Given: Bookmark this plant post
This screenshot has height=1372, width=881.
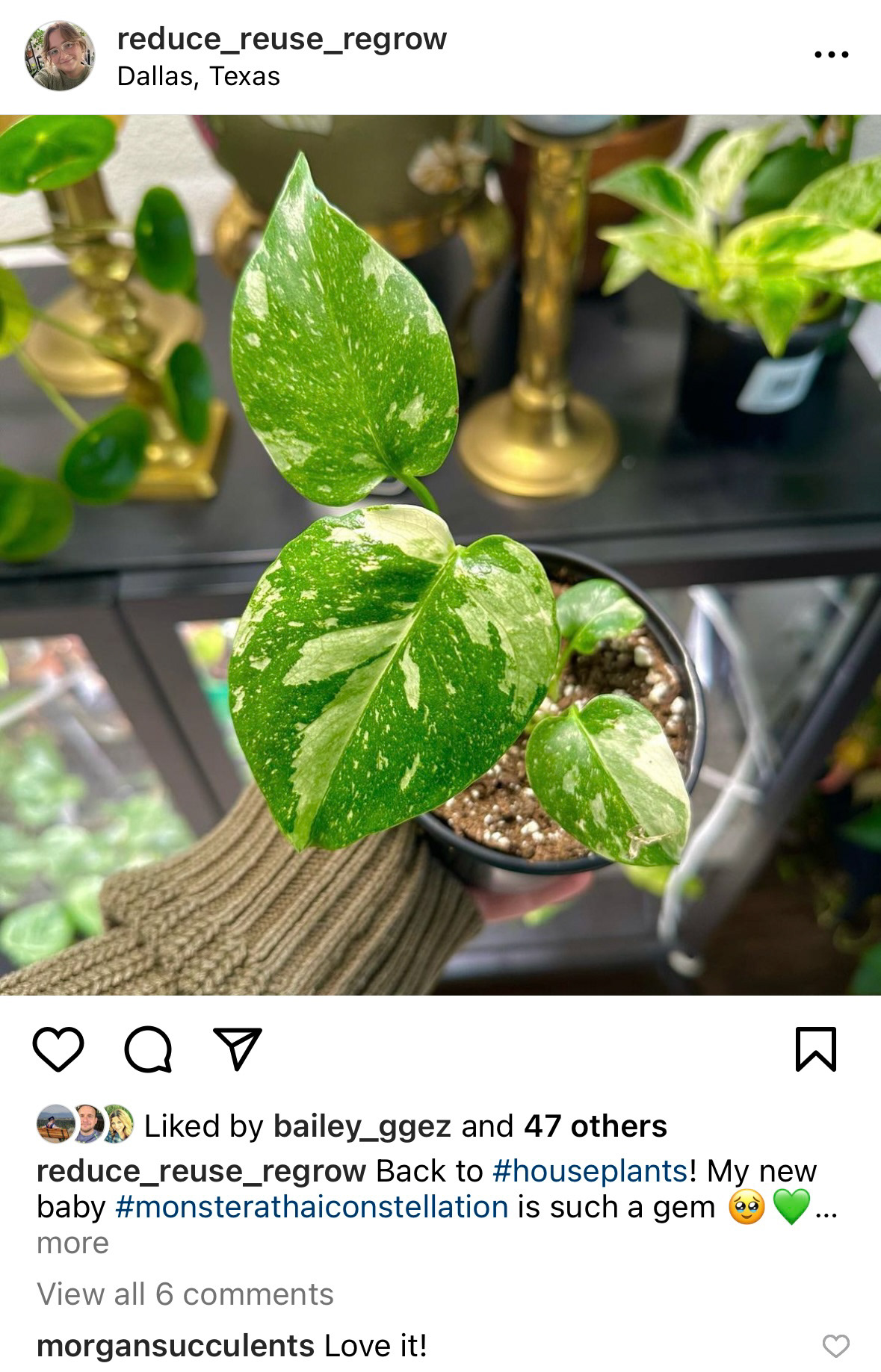Looking at the screenshot, I should click(815, 1049).
